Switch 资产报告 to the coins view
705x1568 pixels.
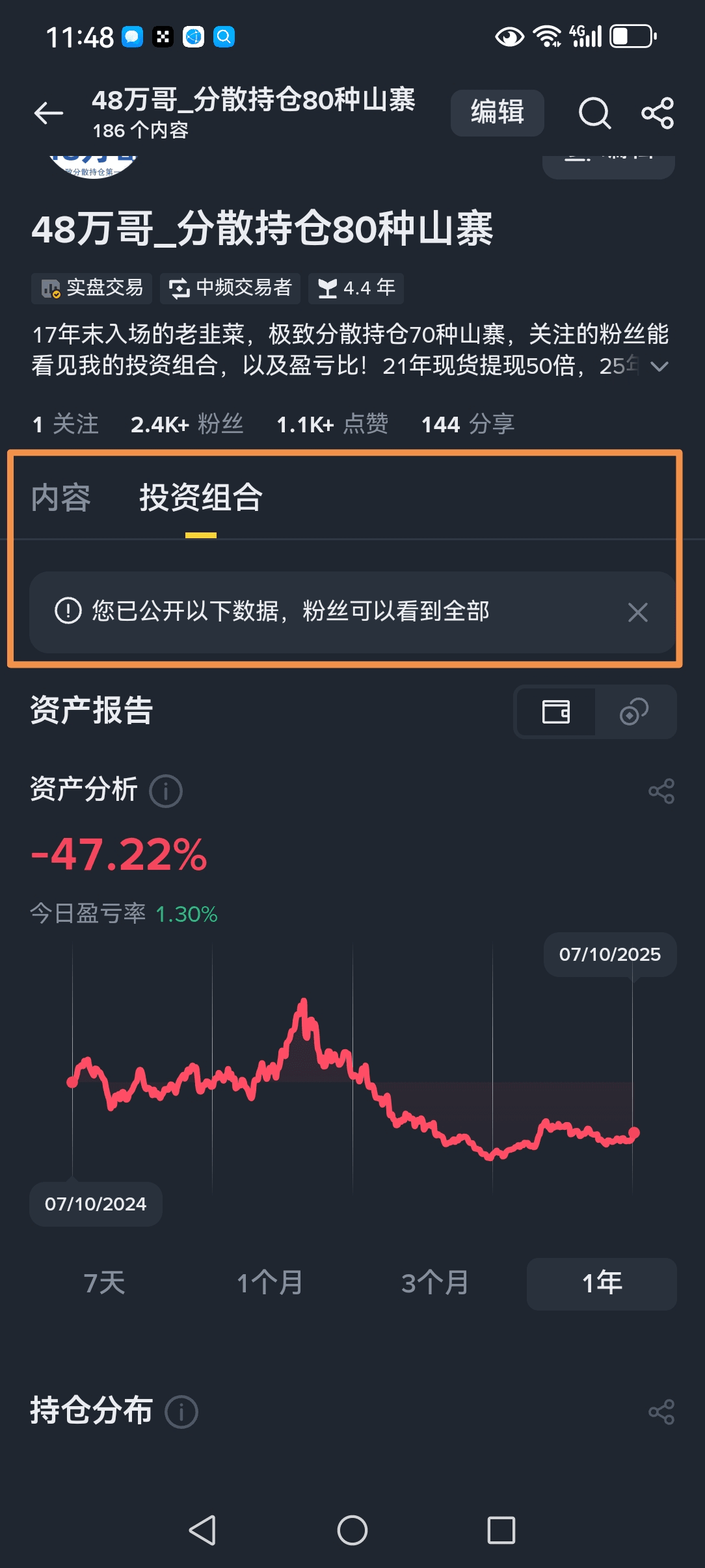[x=634, y=712]
